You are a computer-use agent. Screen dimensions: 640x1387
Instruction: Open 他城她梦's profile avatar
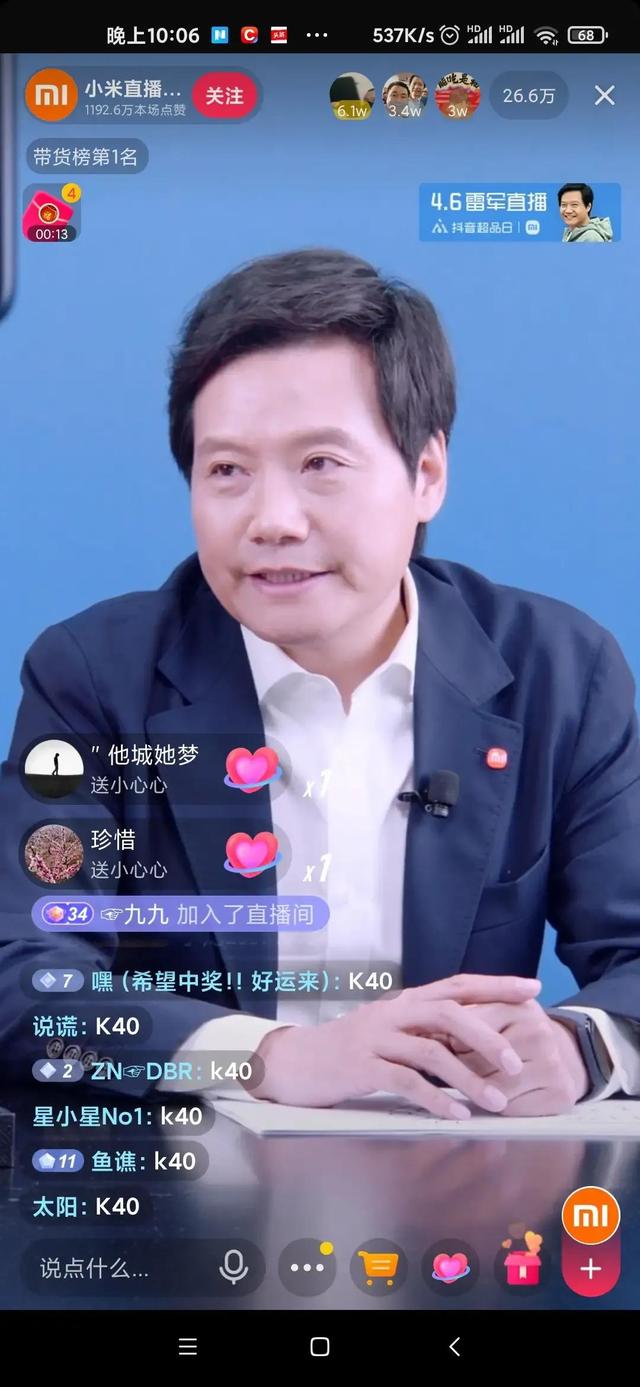[52, 769]
